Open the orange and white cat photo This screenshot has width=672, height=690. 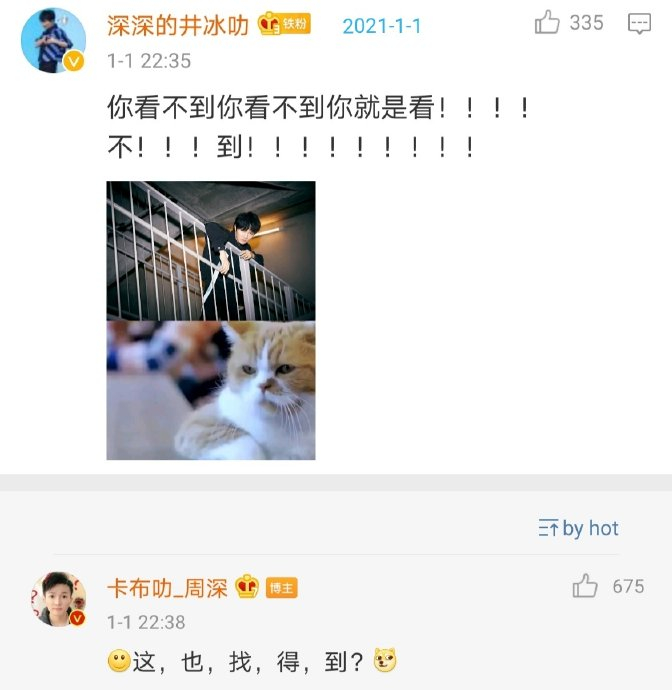pos(211,390)
